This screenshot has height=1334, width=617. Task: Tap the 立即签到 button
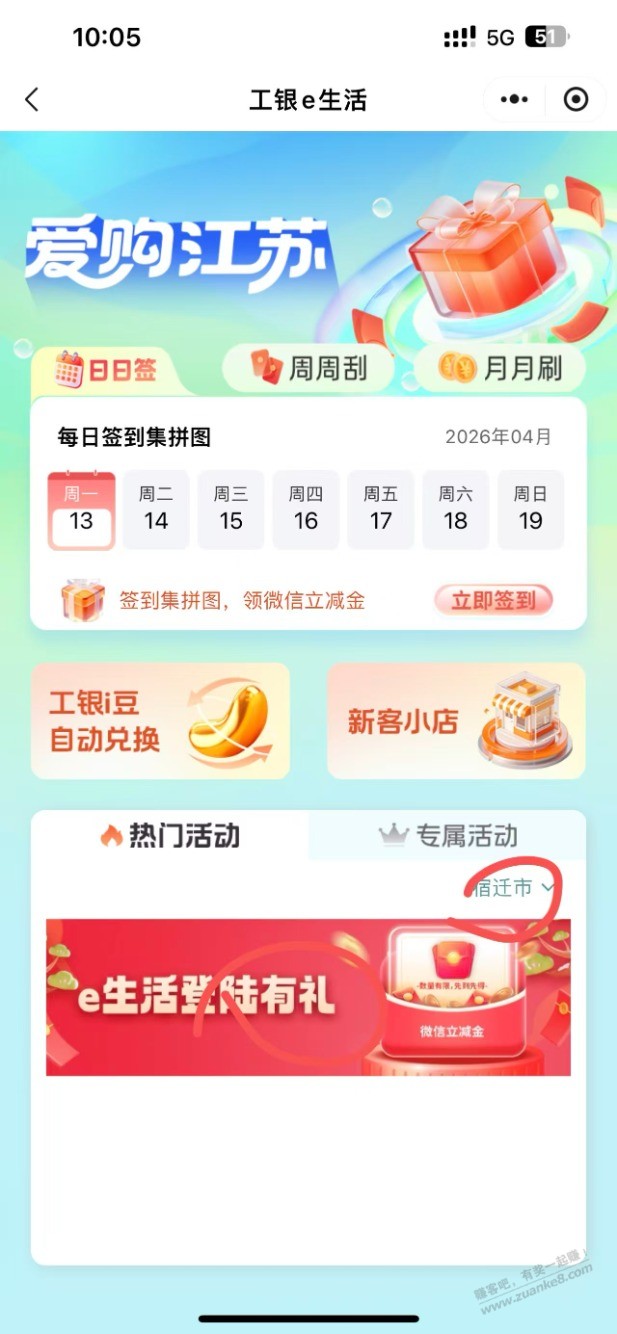(493, 600)
